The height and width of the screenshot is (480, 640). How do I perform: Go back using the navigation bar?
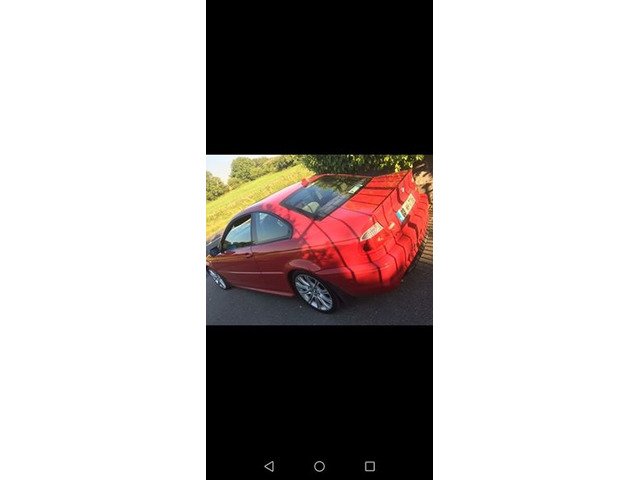pos(269,466)
